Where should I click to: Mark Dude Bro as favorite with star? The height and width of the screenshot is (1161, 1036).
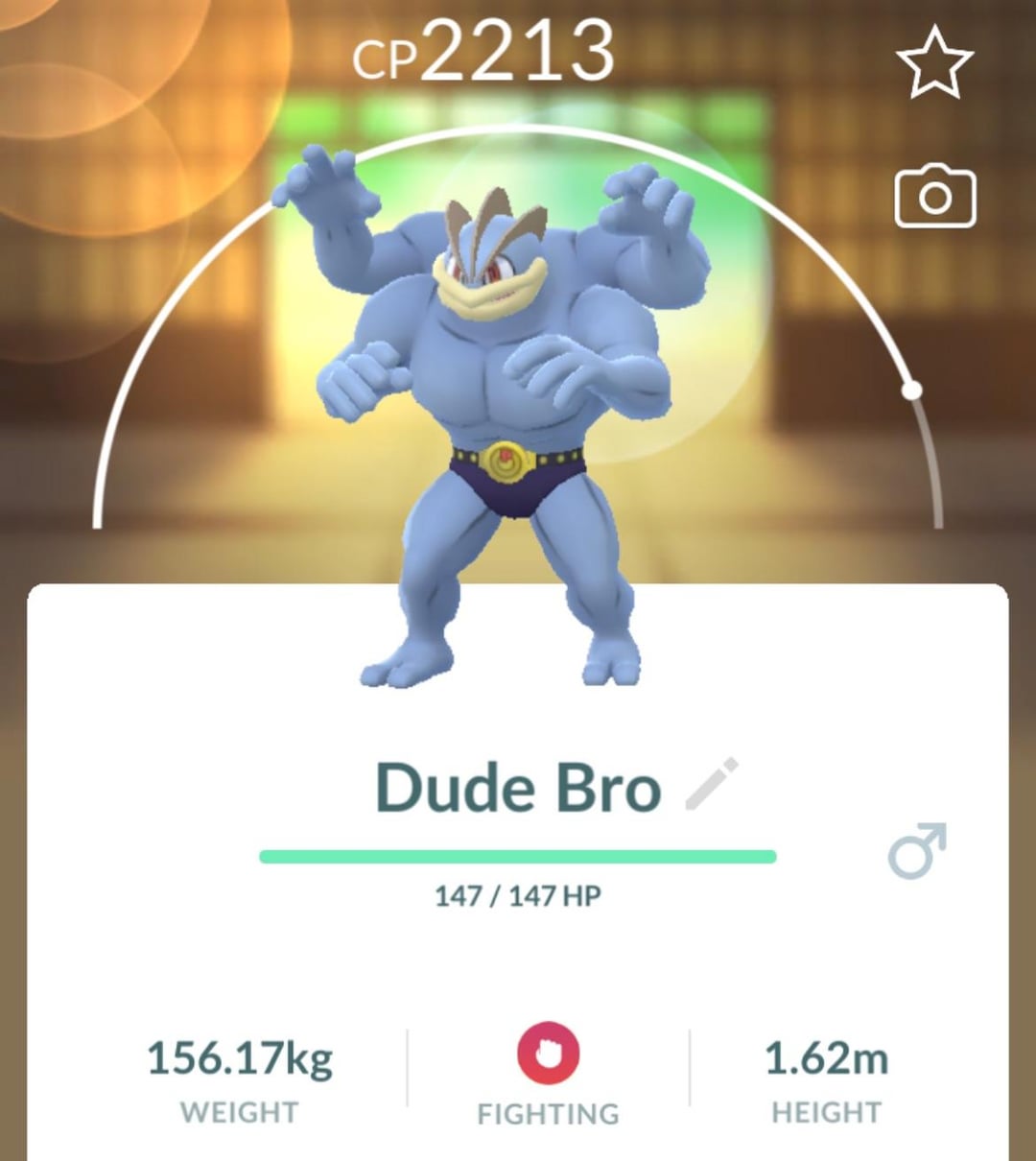pos(934,63)
